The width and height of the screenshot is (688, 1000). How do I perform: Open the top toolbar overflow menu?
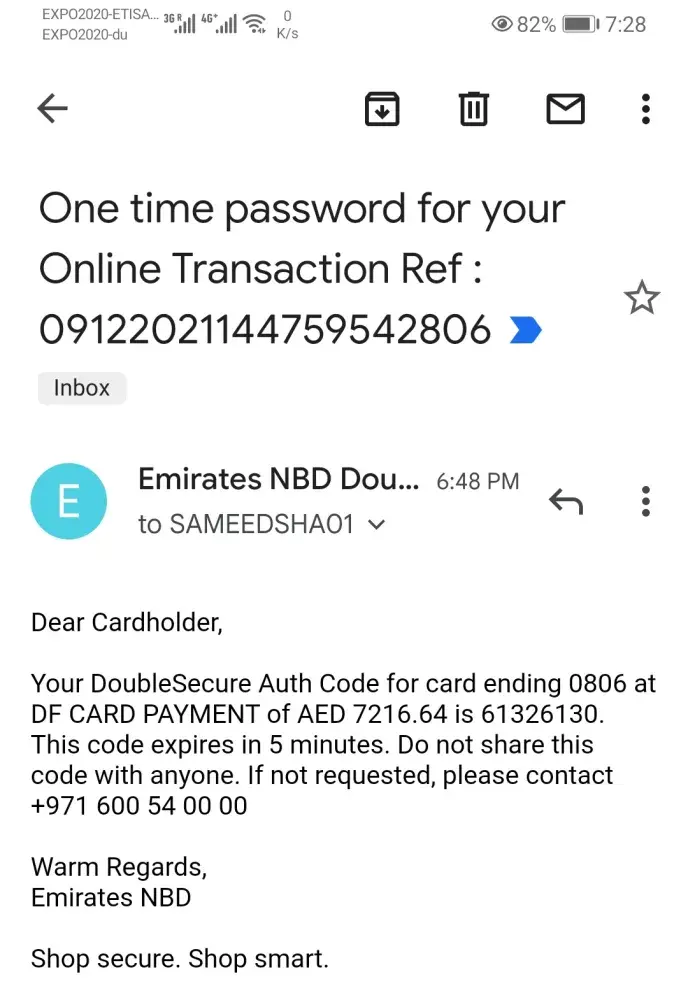[646, 108]
